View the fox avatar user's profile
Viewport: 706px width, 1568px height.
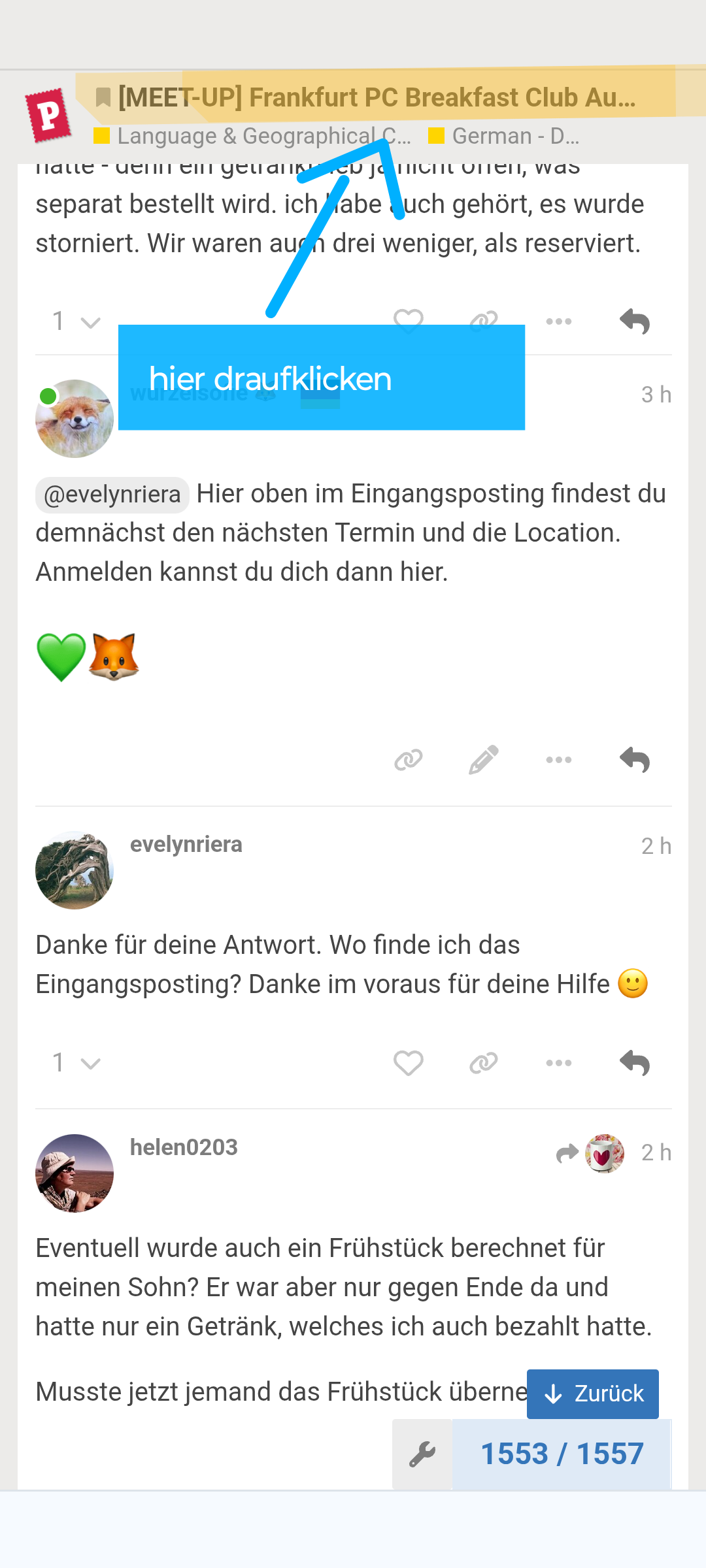(x=75, y=419)
